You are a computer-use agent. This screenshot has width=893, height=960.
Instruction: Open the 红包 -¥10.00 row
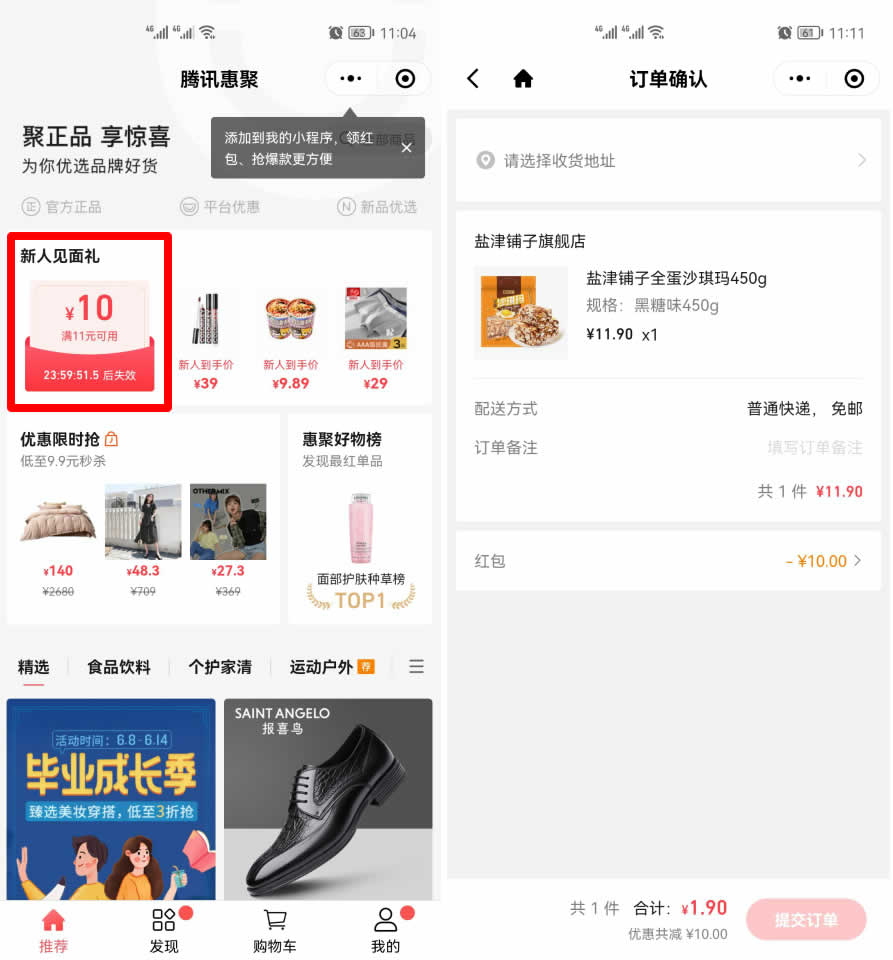point(667,561)
